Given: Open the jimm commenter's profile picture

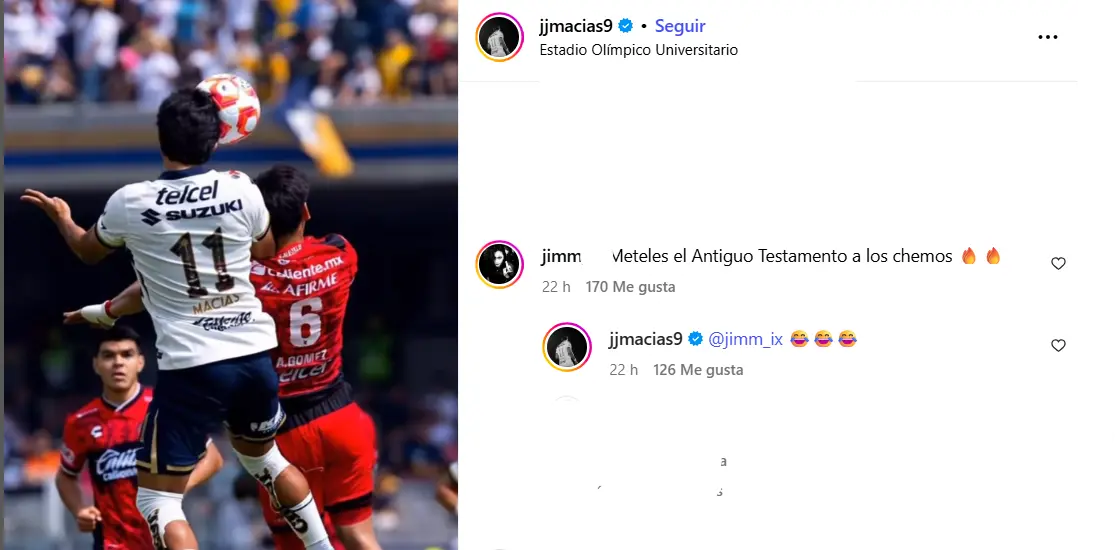Looking at the screenshot, I should [499, 264].
